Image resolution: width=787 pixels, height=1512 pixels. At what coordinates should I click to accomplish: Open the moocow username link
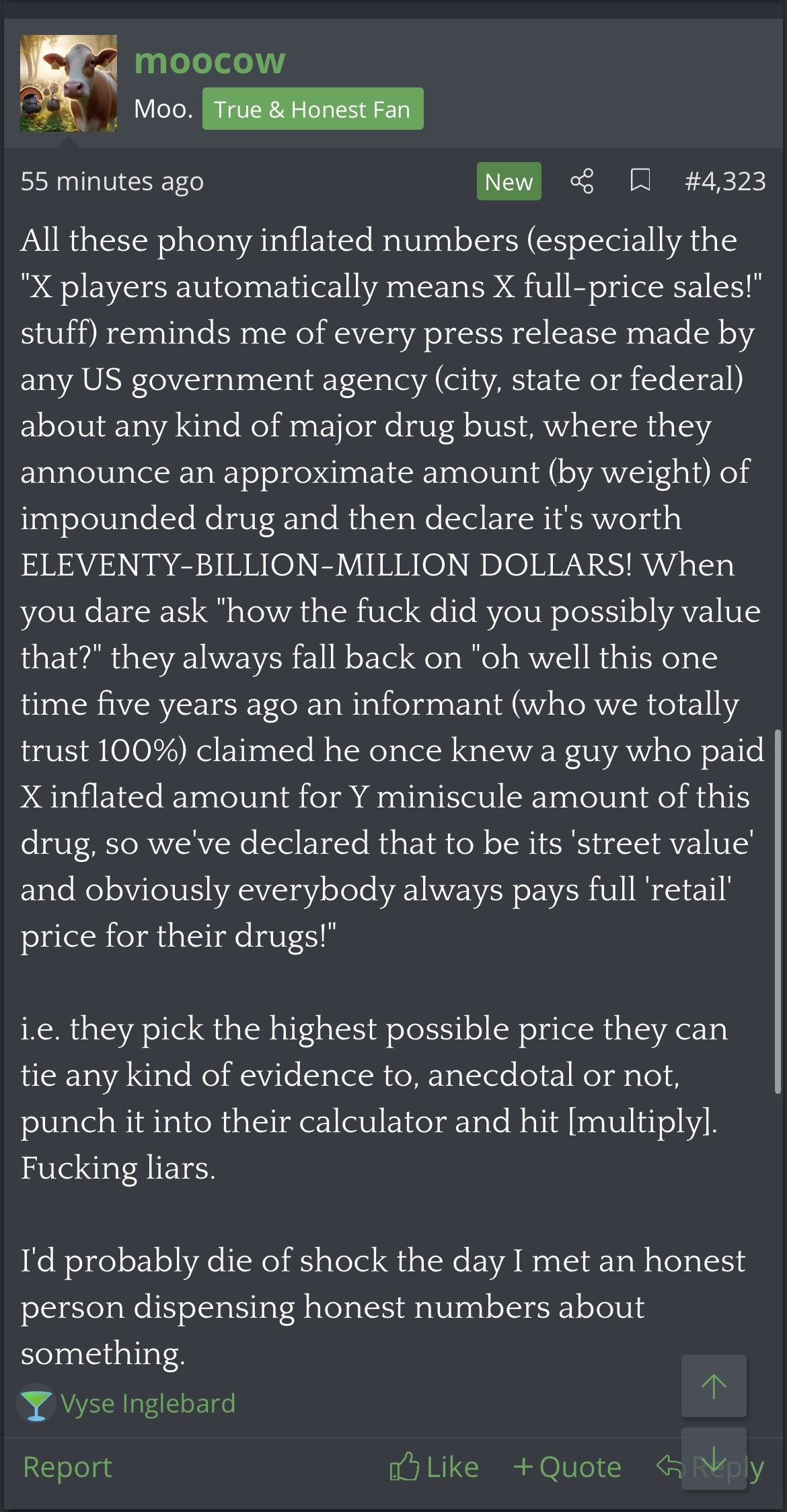click(x=209, y=61)
